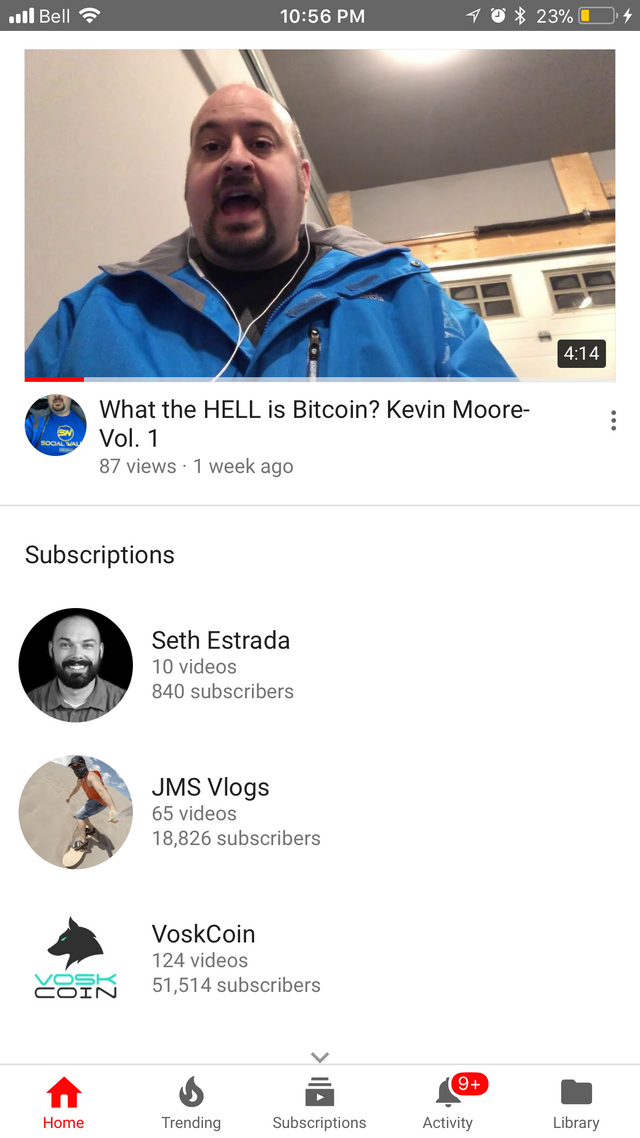Open the channel avatar beside the Bitcoin video

tap(56, 425)
